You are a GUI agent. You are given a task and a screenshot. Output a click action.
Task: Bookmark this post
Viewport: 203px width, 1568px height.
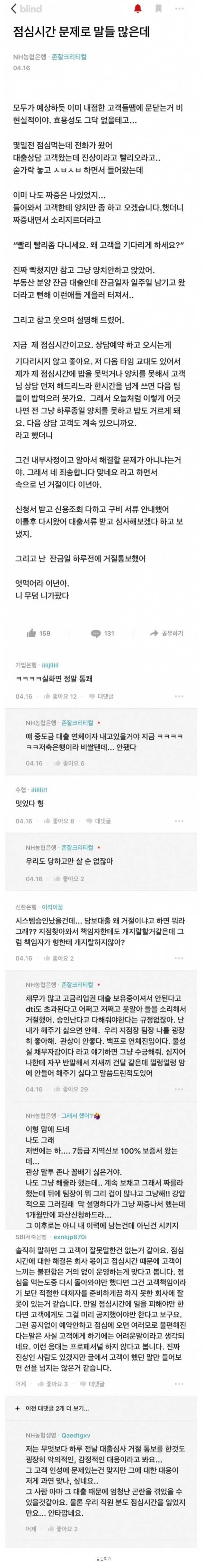pos(158,9)
